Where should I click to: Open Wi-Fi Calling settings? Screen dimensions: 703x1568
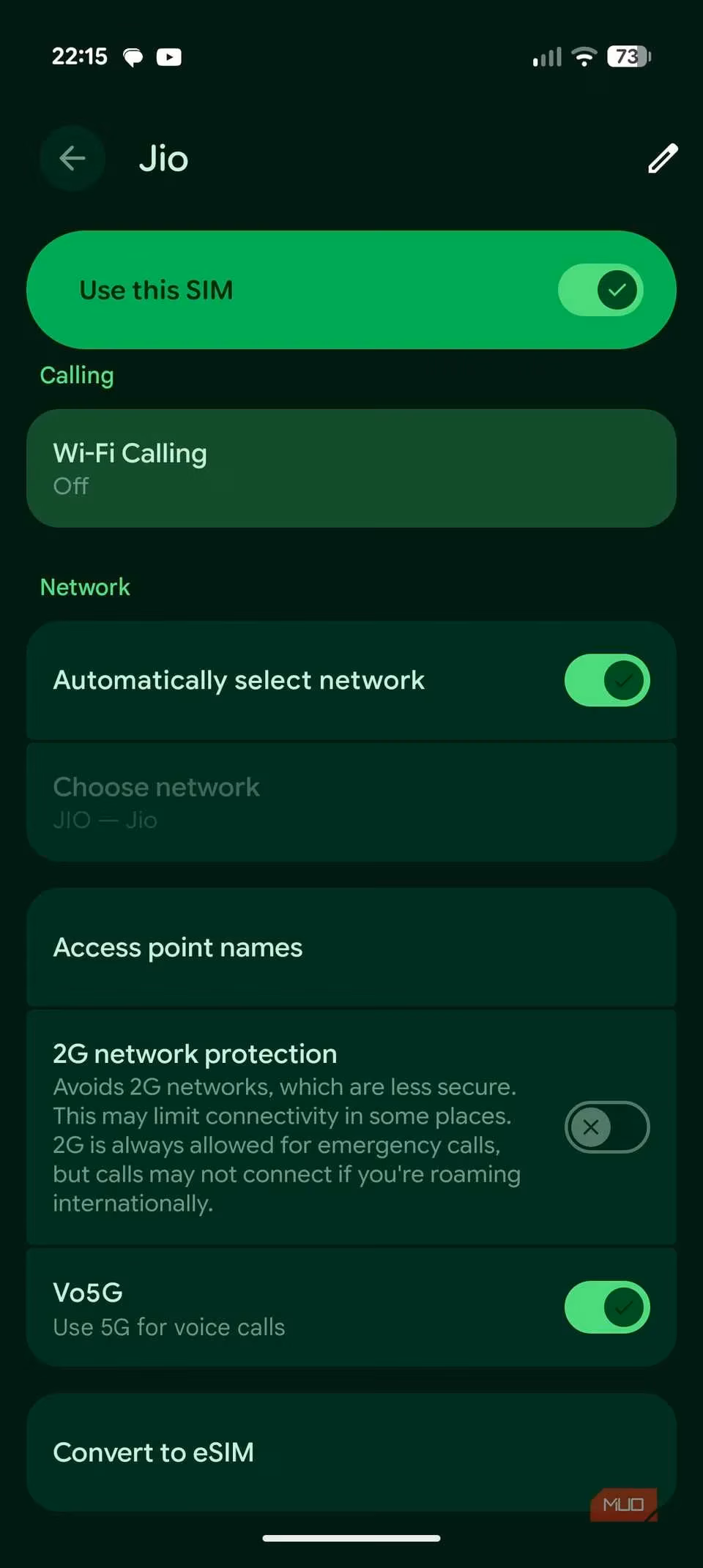point(351,468)
